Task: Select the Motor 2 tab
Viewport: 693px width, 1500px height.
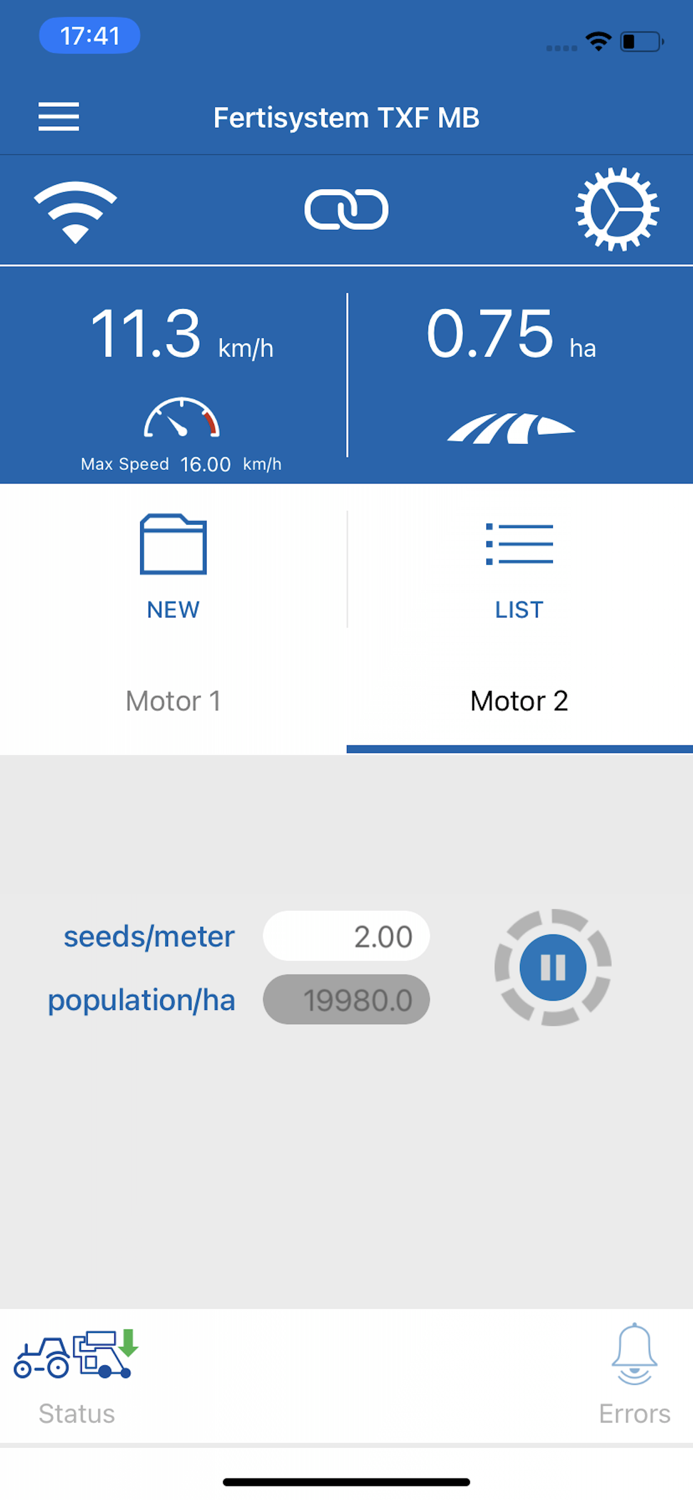Action: [x=519, y=701]
